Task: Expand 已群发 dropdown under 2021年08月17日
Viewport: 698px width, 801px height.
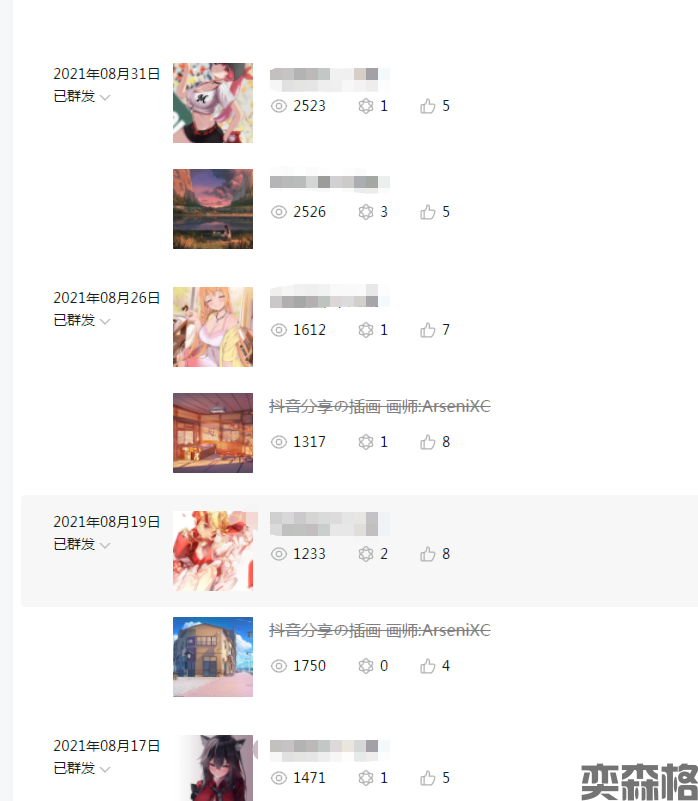Action: [105, 769]
